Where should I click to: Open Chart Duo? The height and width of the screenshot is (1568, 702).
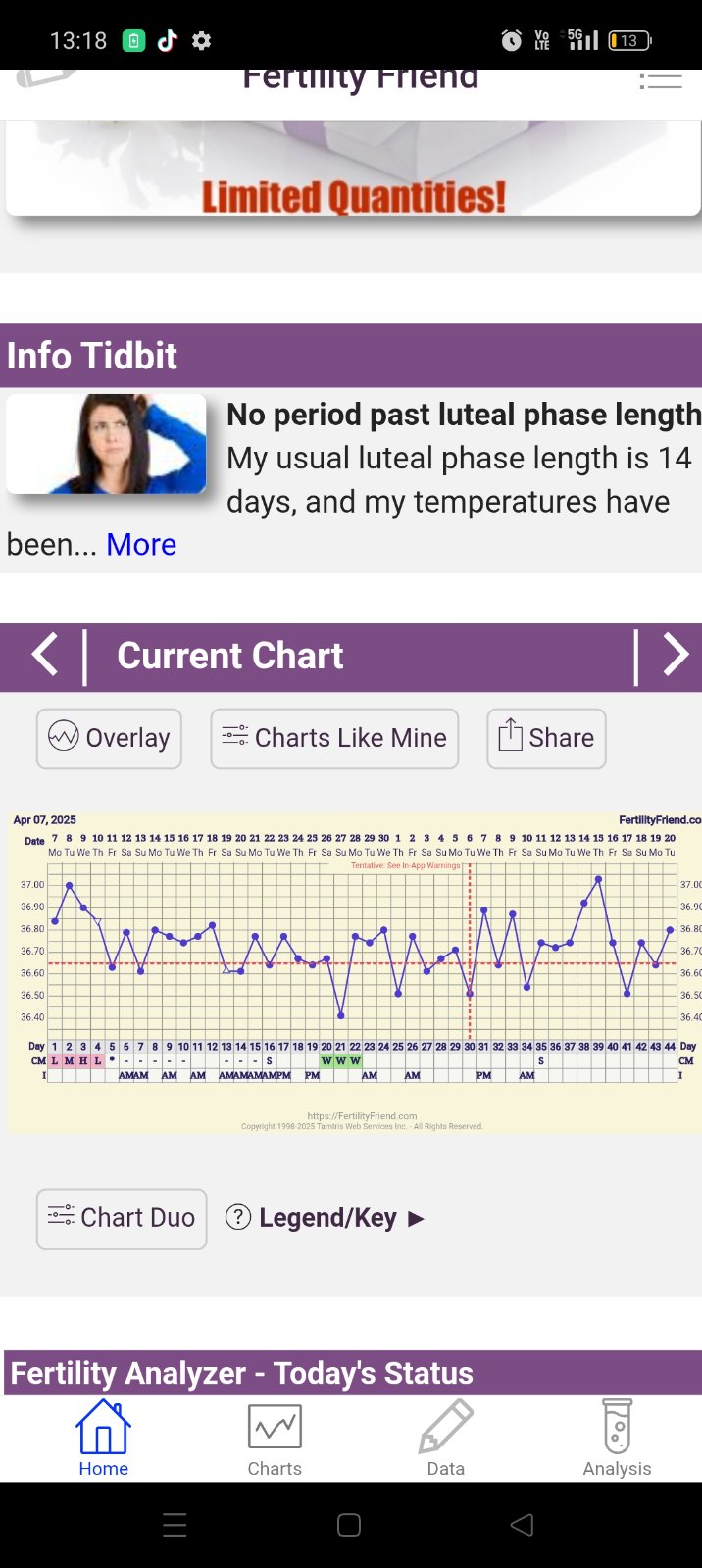(122, 1218)
